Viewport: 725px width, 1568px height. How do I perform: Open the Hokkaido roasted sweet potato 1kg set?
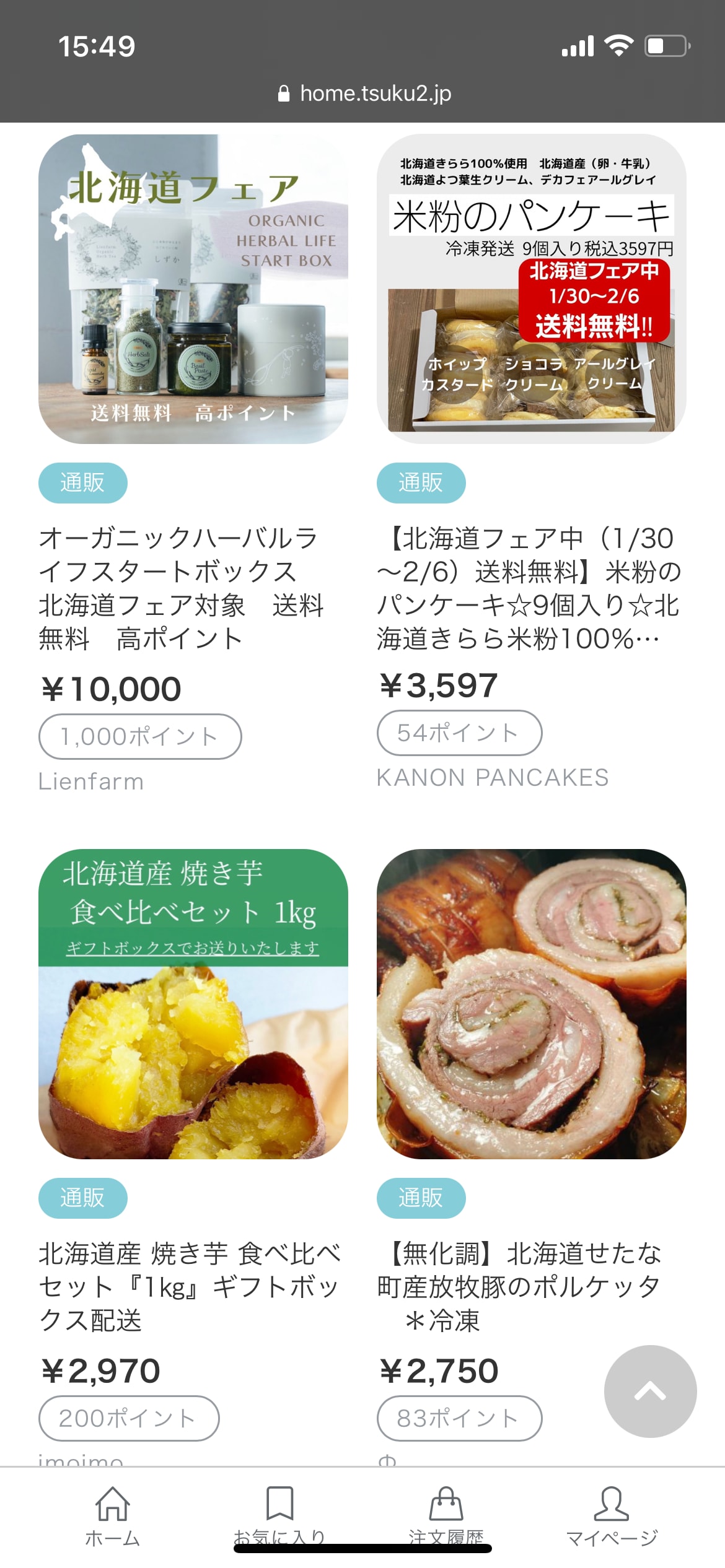(x=193, y=1003)
